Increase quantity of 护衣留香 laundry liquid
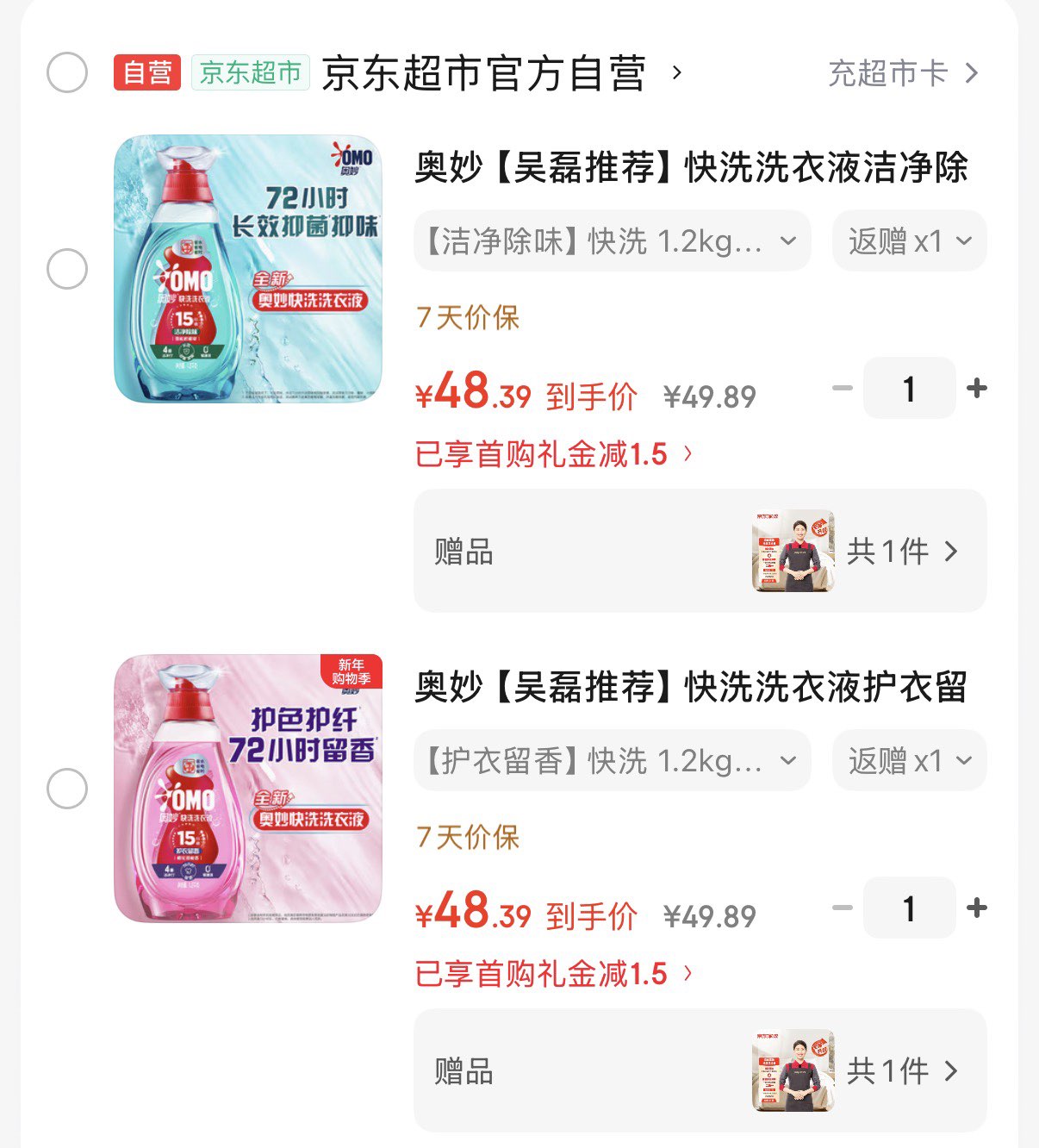The image size is (1039, 1148). [x=977, y=908]
